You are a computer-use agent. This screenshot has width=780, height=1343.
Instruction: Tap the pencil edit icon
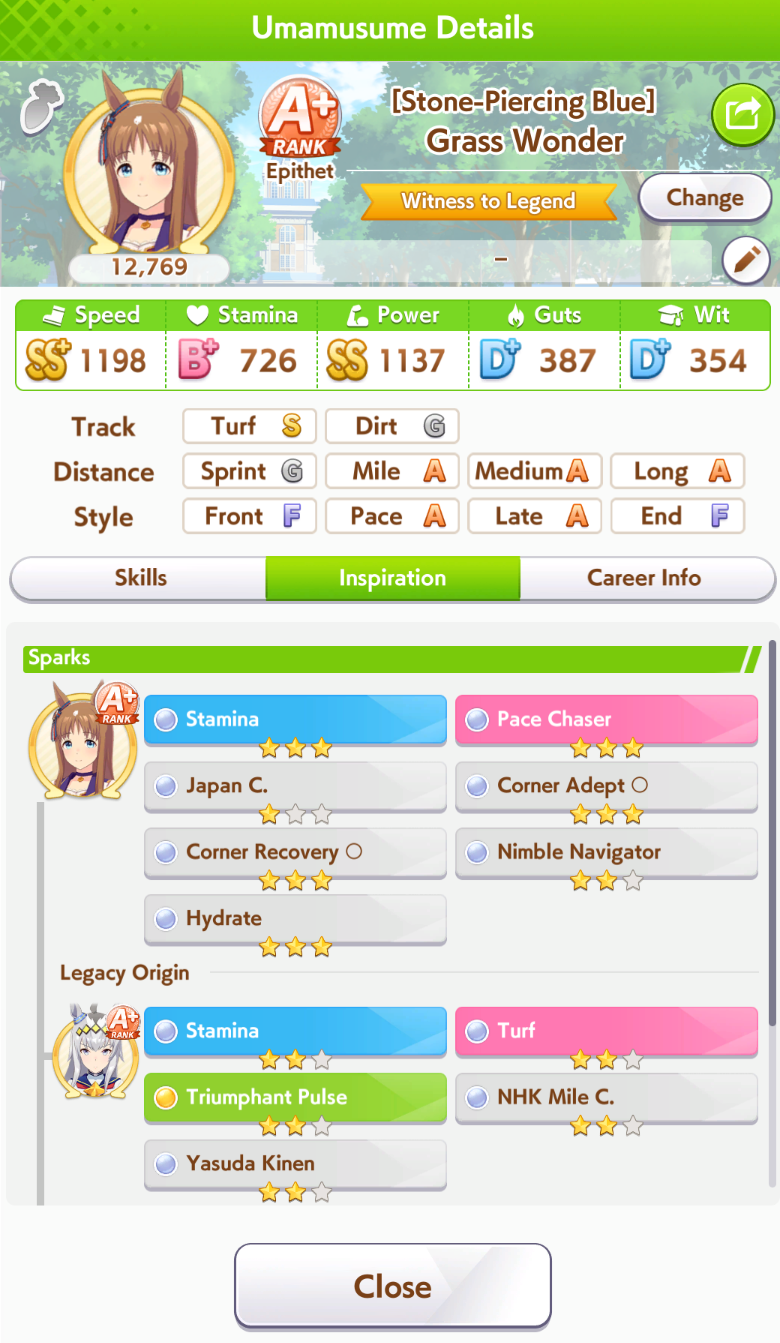[x=746, y=261]
